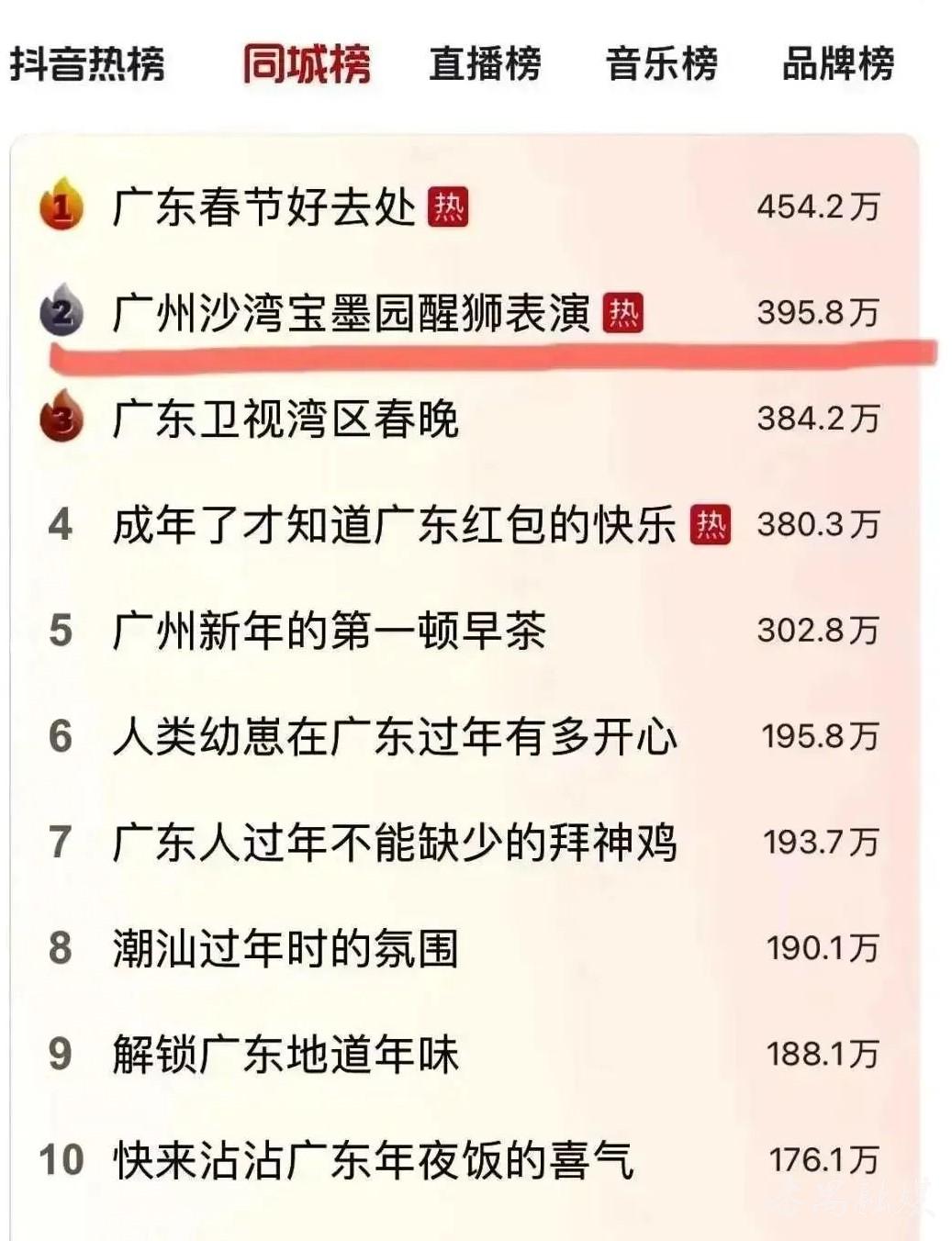View 广东人过年不能缺少的拜神鸡 topic
Viewport: 952px width, 1241px height.
point(394,843)
